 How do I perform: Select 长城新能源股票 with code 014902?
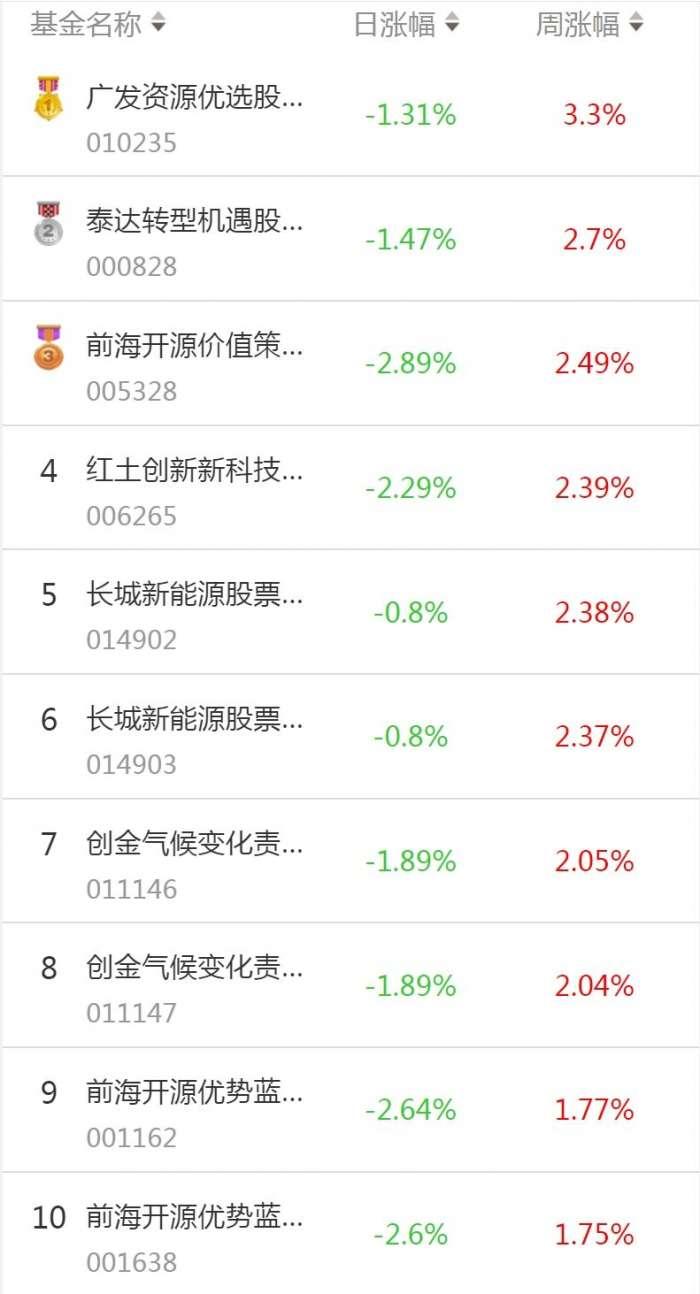coord(350,612)
